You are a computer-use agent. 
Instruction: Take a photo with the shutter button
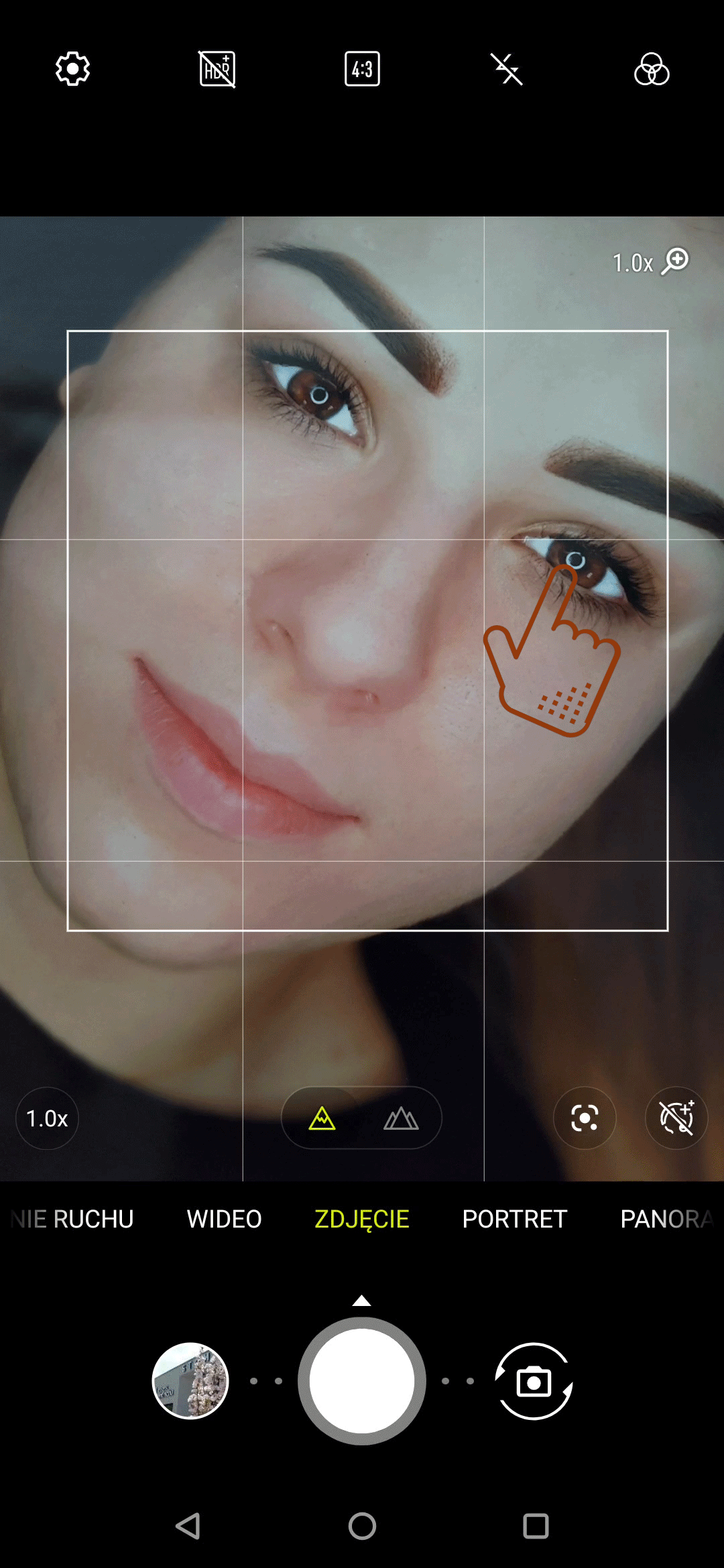click(x=362, y=1381)
